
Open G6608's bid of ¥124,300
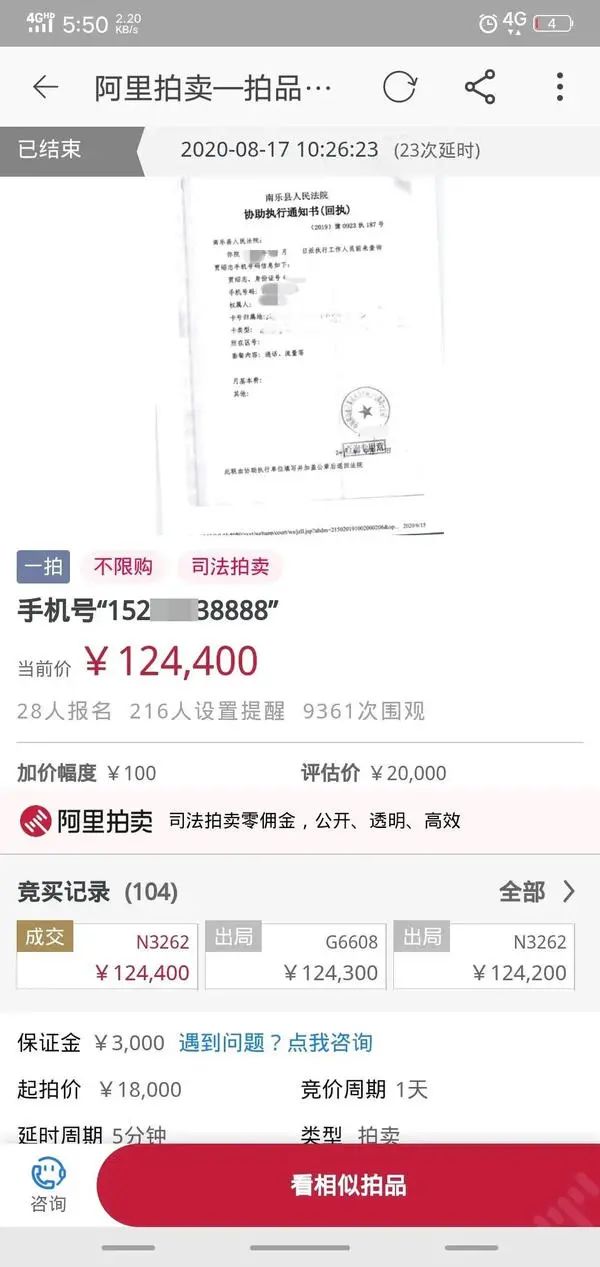[295, 956]
